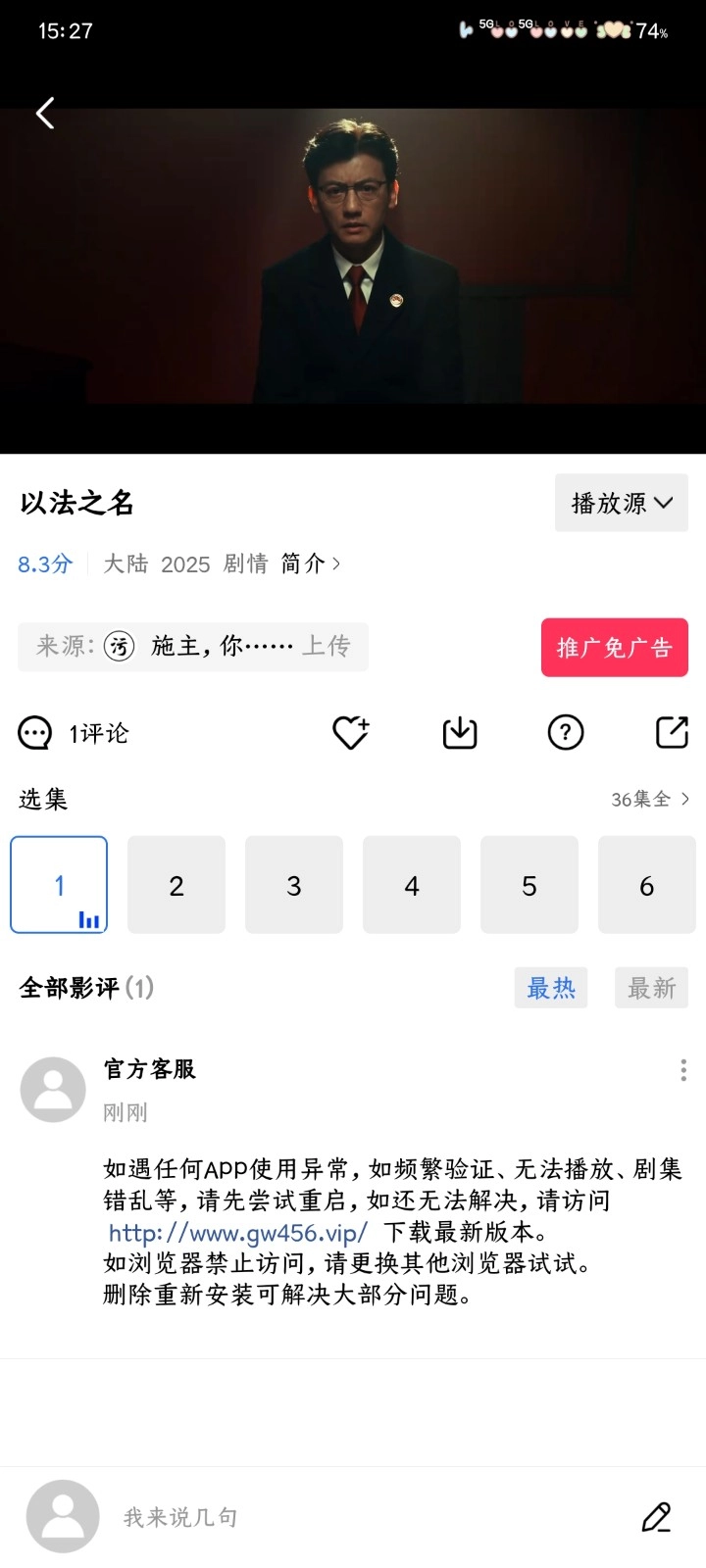Tap the back arrow on the video player

[44, 113]
